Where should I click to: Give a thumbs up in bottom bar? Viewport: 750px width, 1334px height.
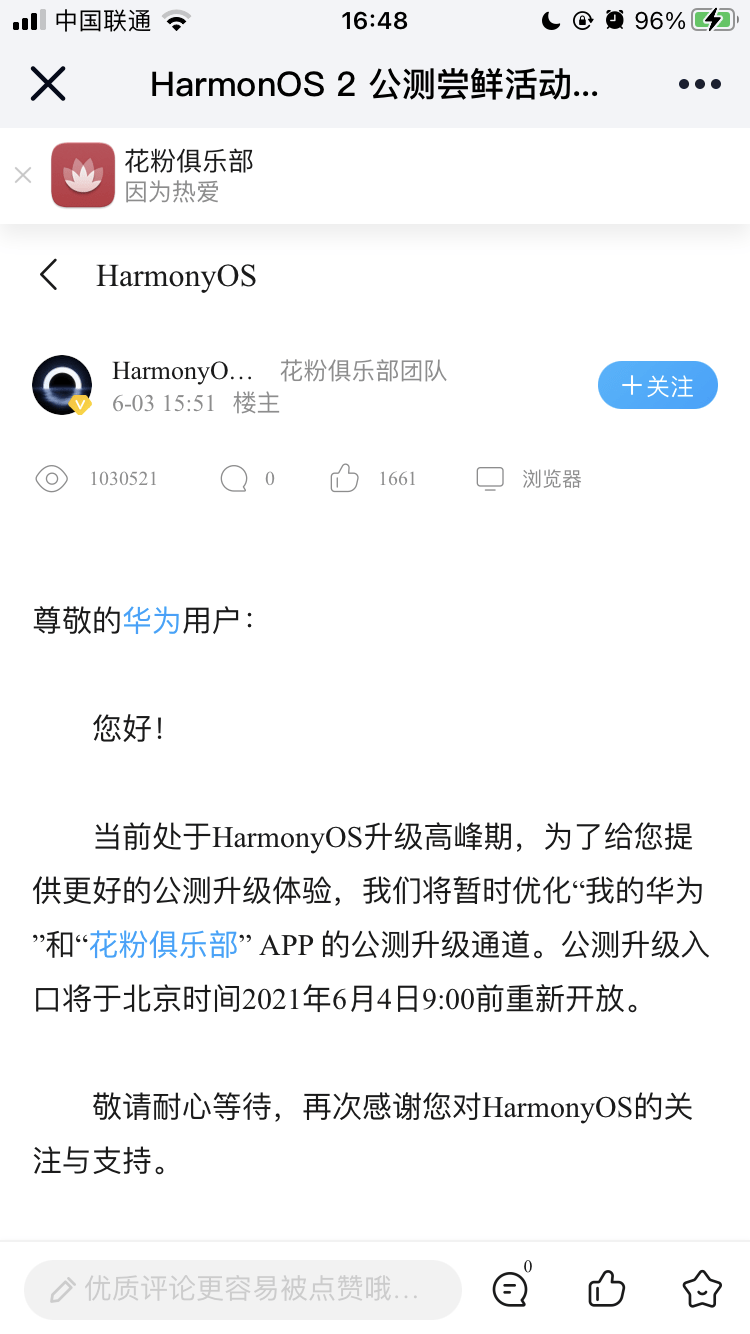606,1289
